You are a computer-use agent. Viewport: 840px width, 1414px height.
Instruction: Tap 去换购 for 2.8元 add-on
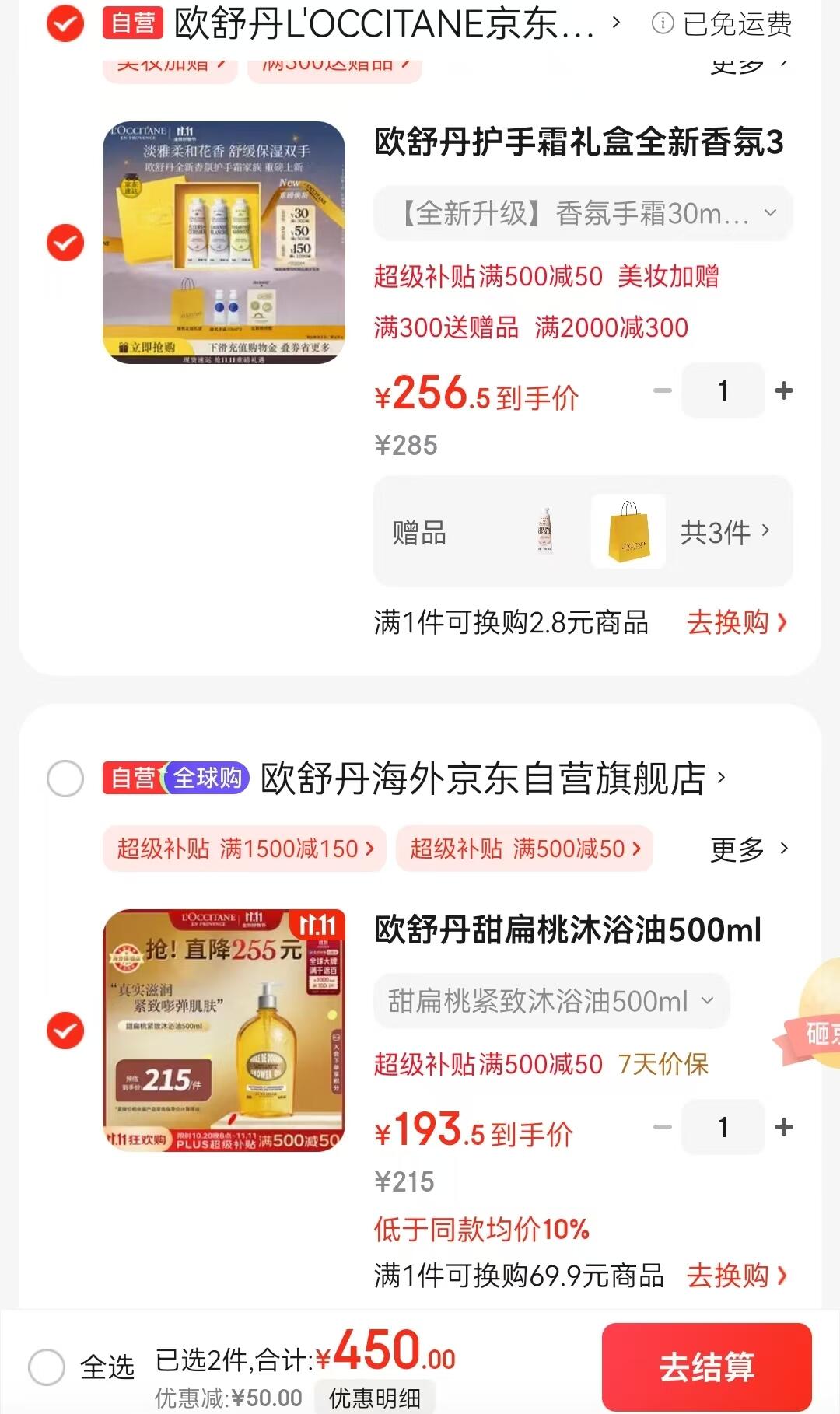point(736,622)
